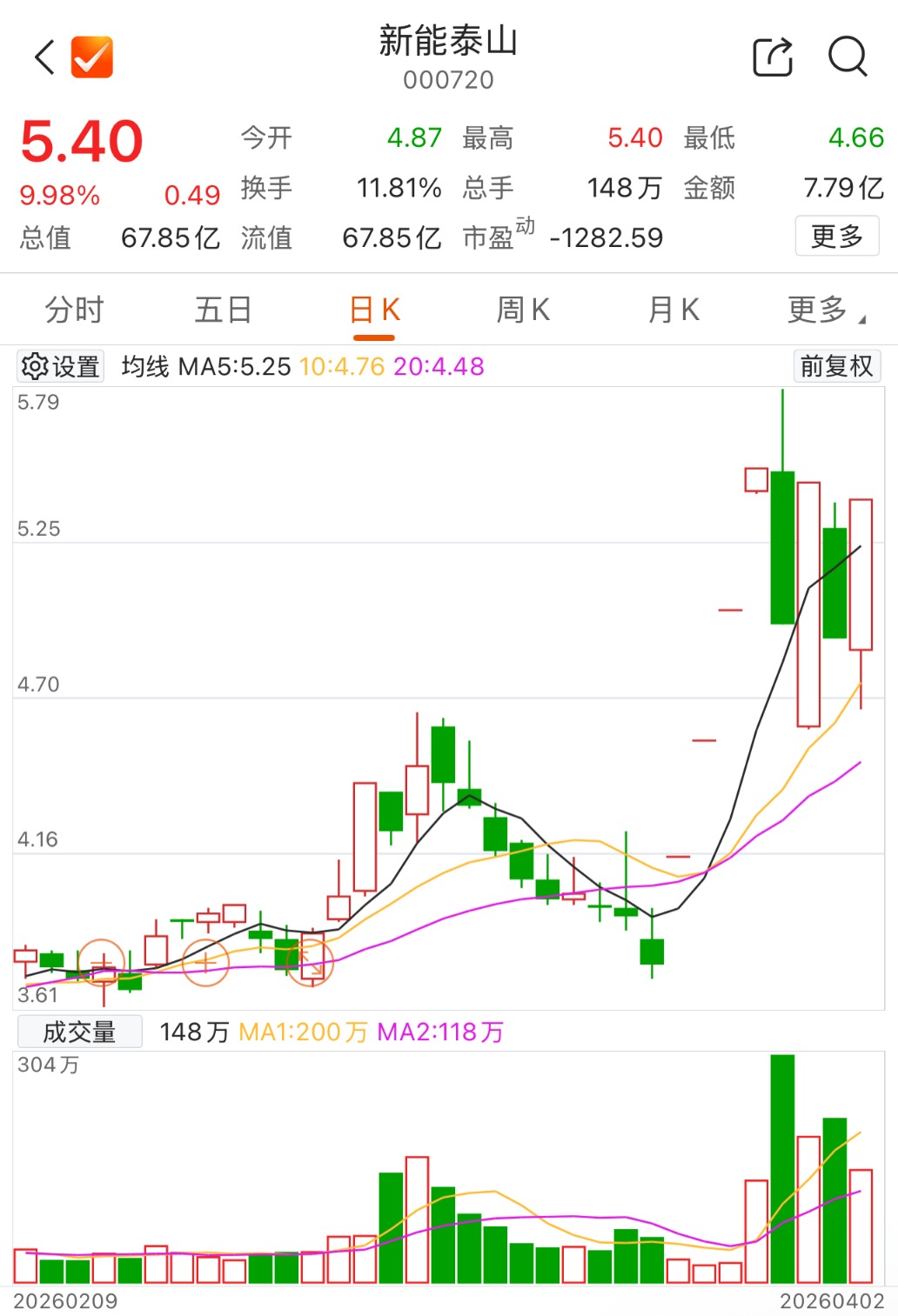Screen dimensions: 898x1316
Task: Open the 成交量 volume indicator selector
Action: click(x=78, y=1031)
